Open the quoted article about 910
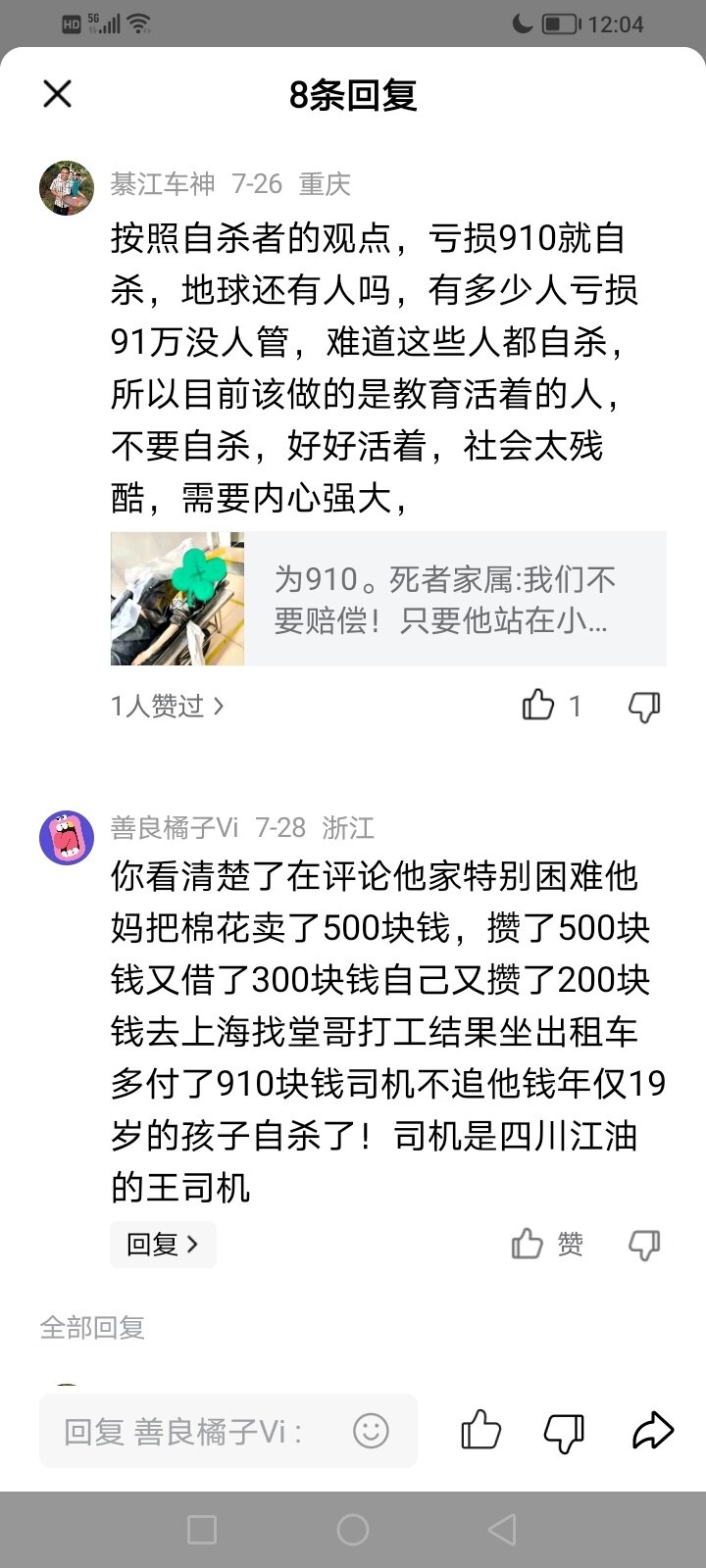The width and height of the screenshot is (706, 1568). coord(388,599)
